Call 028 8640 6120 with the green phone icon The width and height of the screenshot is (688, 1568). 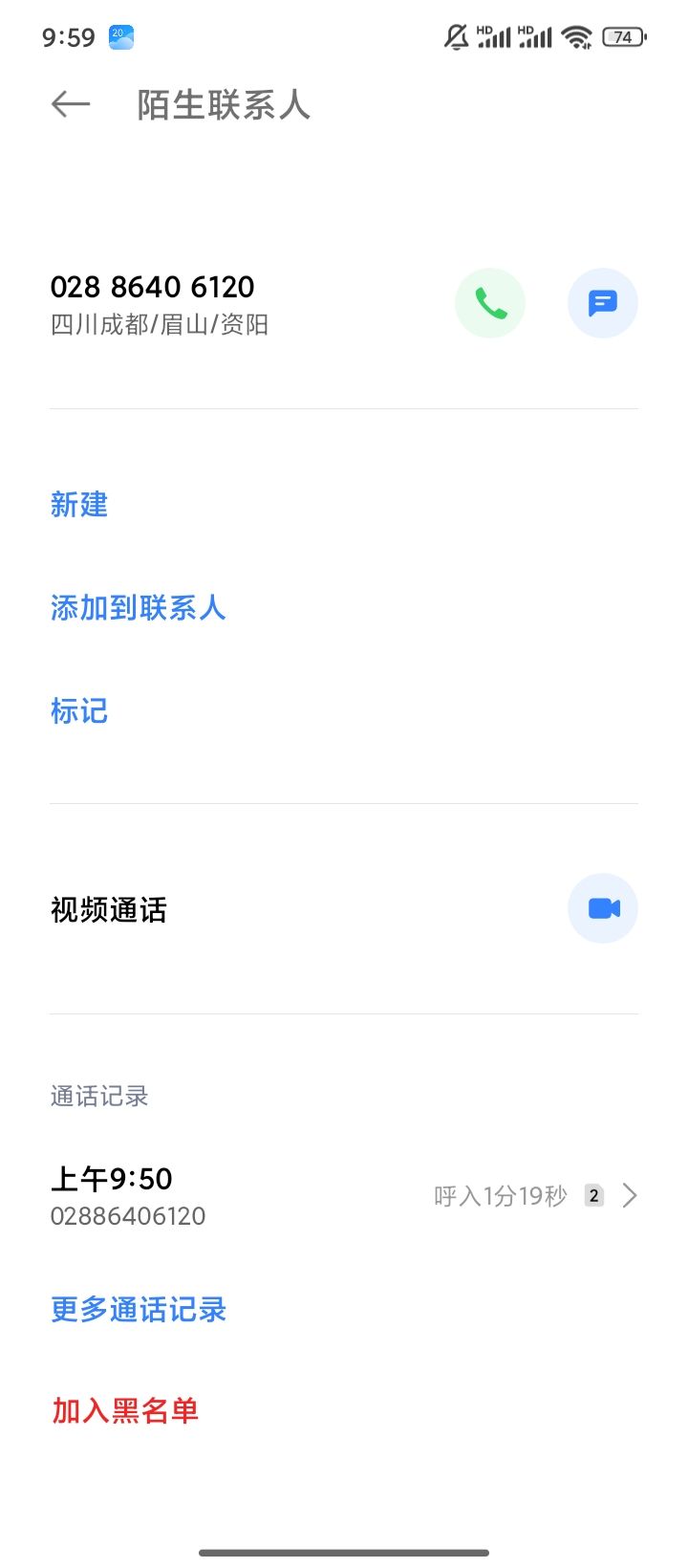[490, 304]
